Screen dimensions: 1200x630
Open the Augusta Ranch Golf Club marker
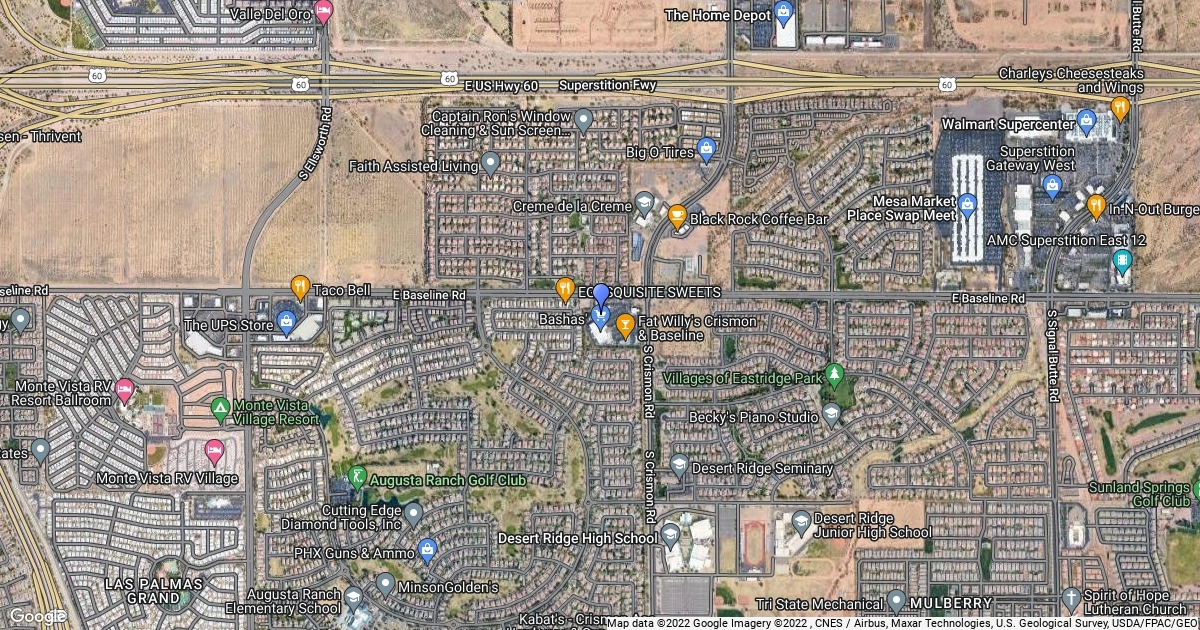[357, 479]
